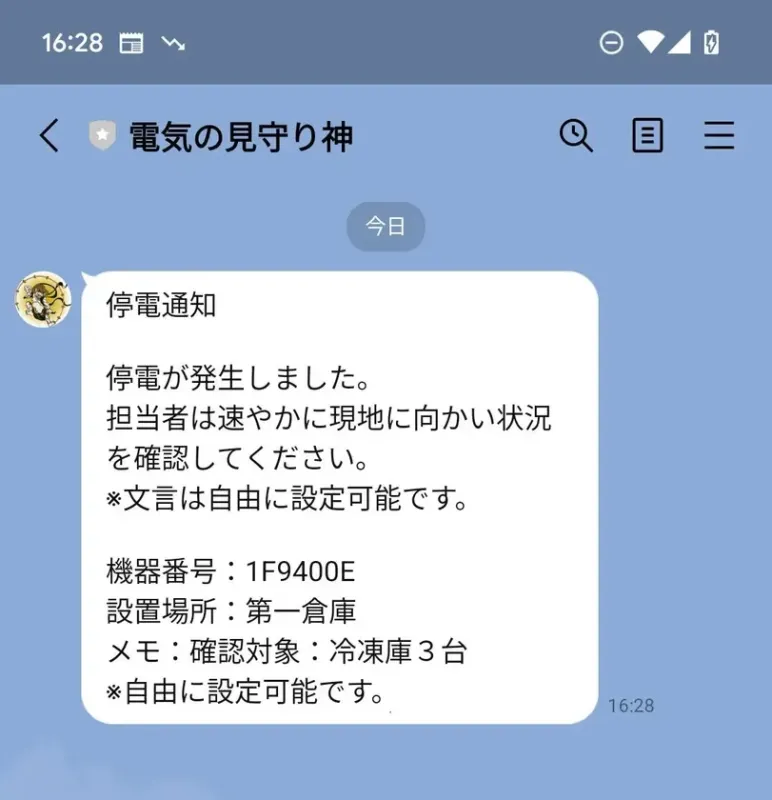This screenshot has width=772, height=800.
Task: Go back using the left arrow
Action: click(48, 136)
